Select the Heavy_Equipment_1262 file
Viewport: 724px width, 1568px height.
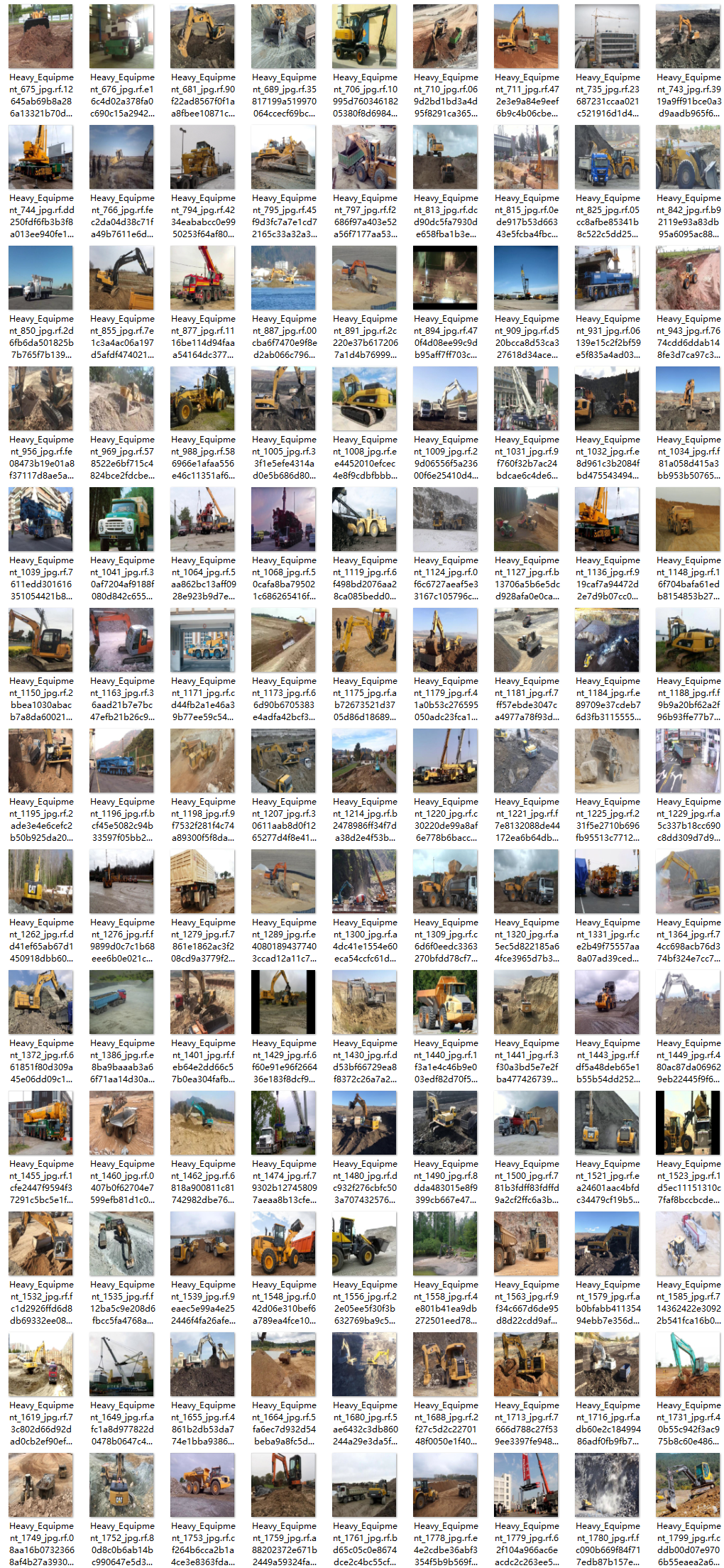[40, 881]
